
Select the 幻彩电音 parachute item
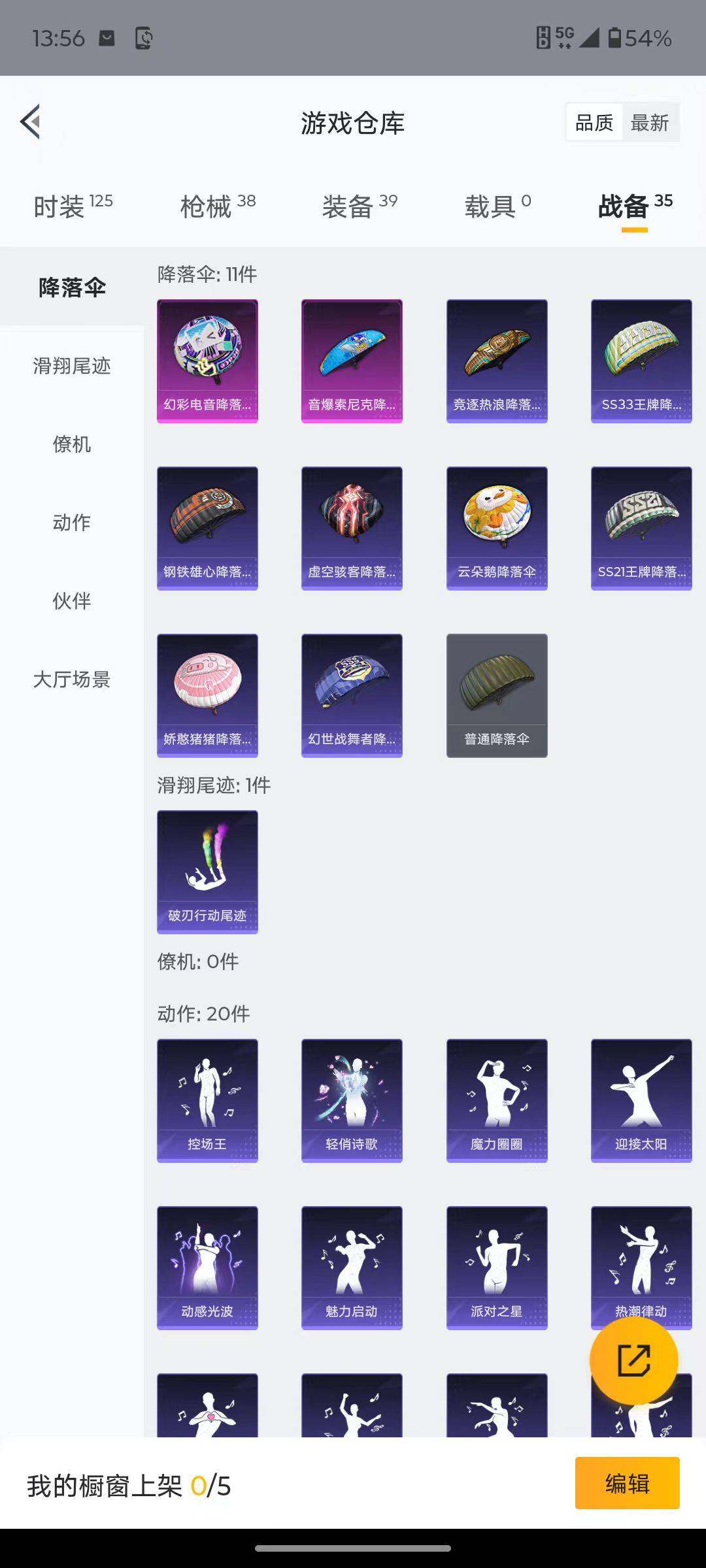pyautogui.click(x=207, y=359)
